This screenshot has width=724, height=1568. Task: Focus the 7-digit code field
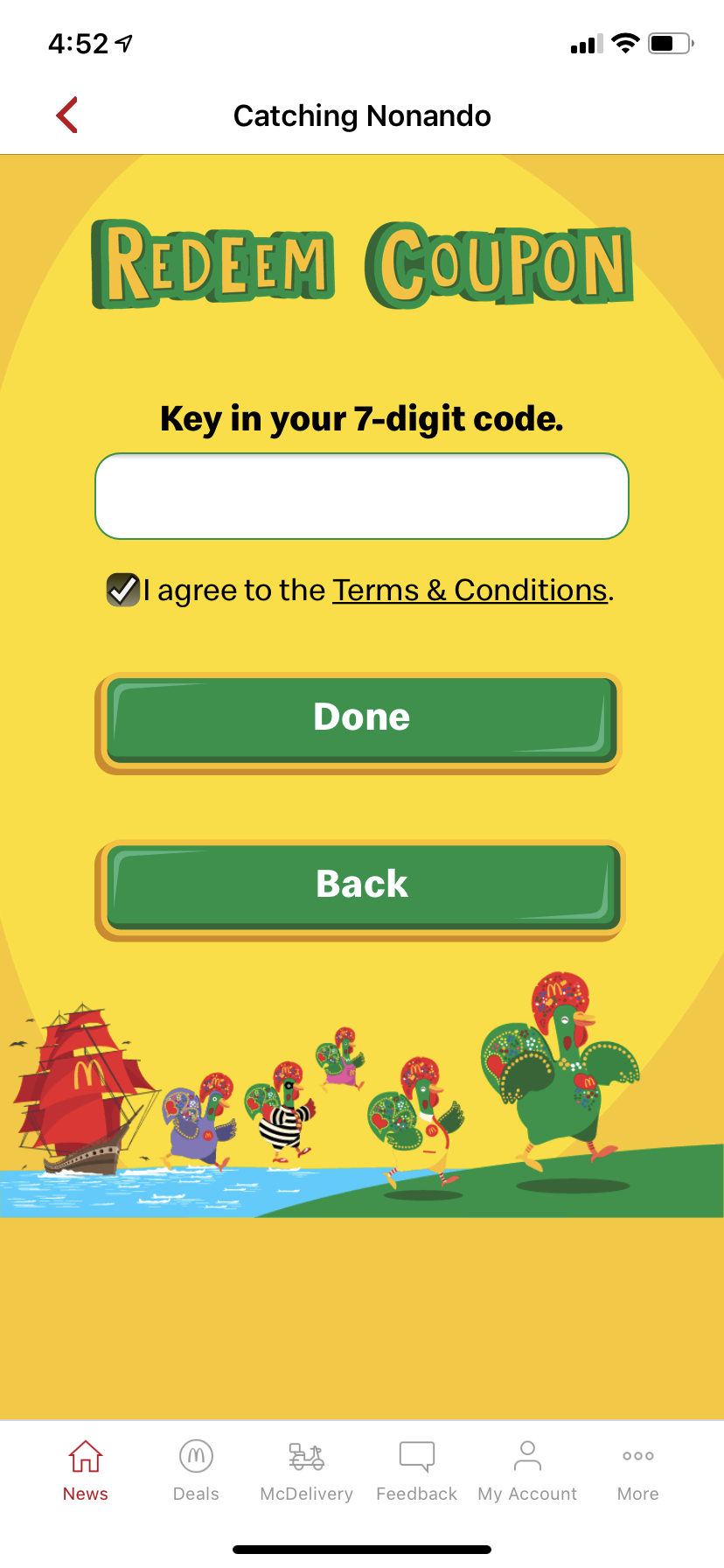tap(362, 496)
